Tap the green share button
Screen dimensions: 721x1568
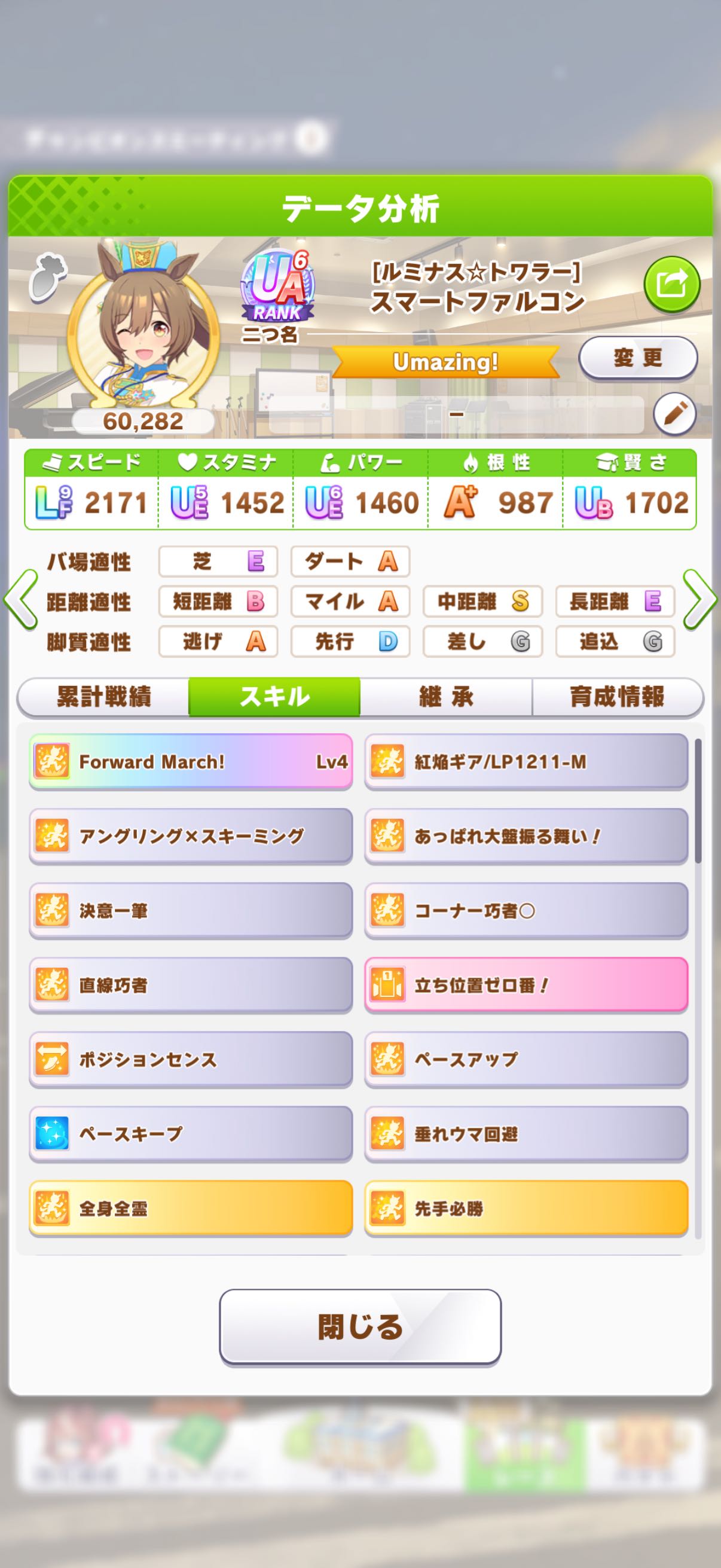tap(672, 284)
